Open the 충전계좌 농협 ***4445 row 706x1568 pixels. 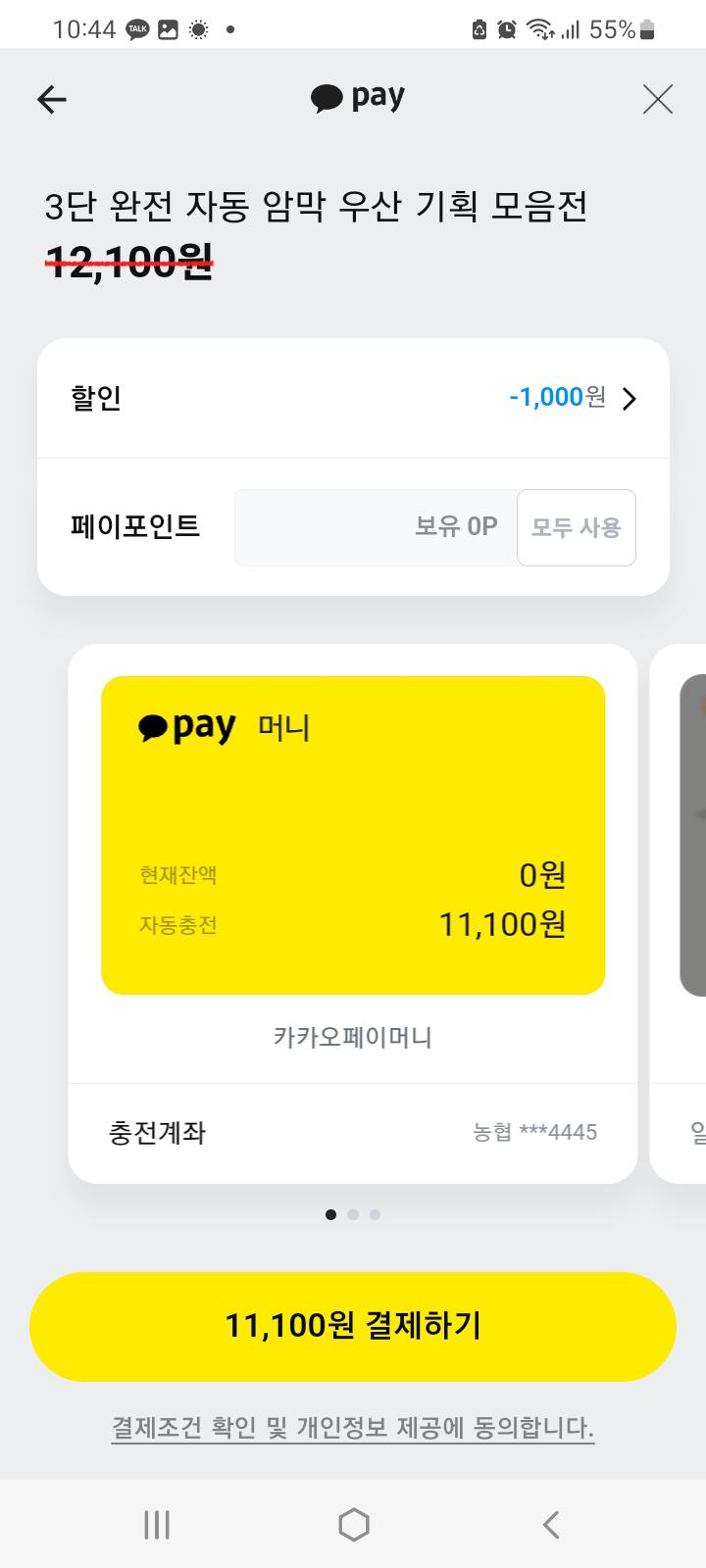coord(353,1133)
